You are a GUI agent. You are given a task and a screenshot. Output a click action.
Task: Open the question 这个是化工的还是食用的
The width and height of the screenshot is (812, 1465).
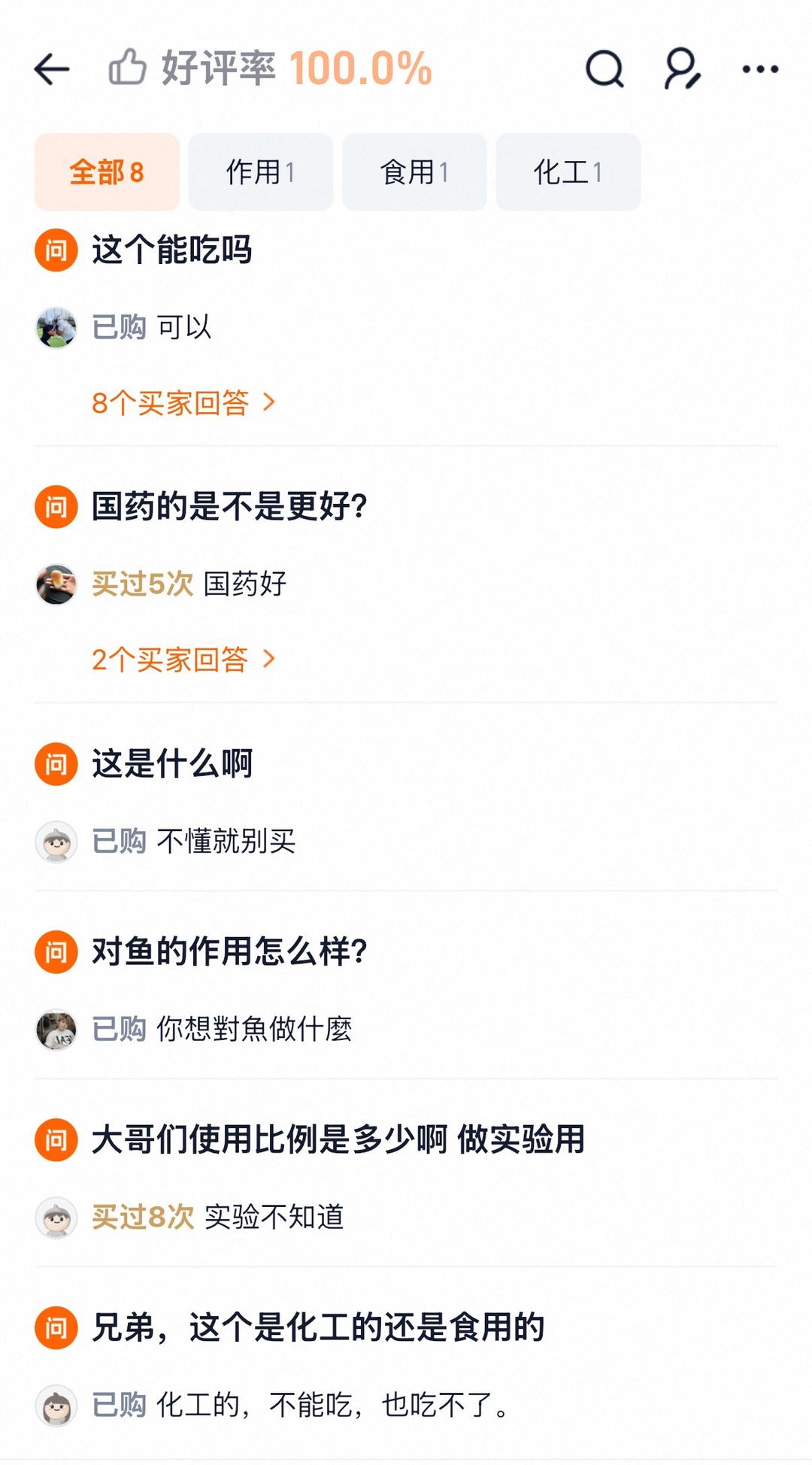click(x=318, y=1327)
